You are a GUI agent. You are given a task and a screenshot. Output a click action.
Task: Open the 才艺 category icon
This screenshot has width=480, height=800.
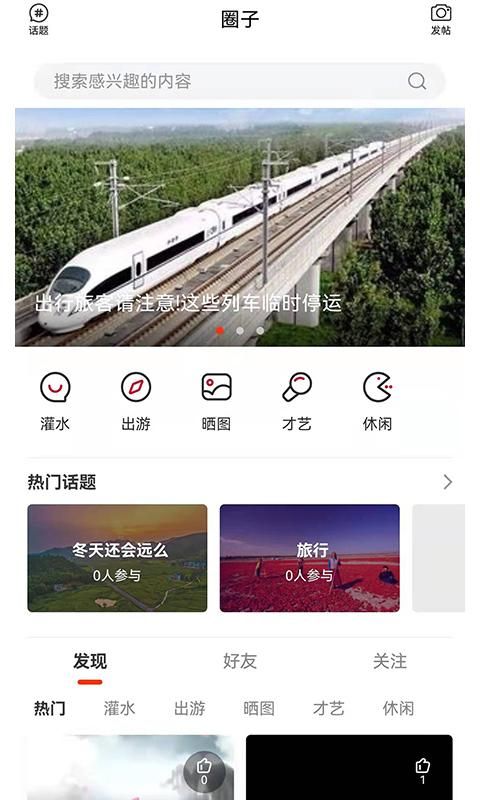297,401
